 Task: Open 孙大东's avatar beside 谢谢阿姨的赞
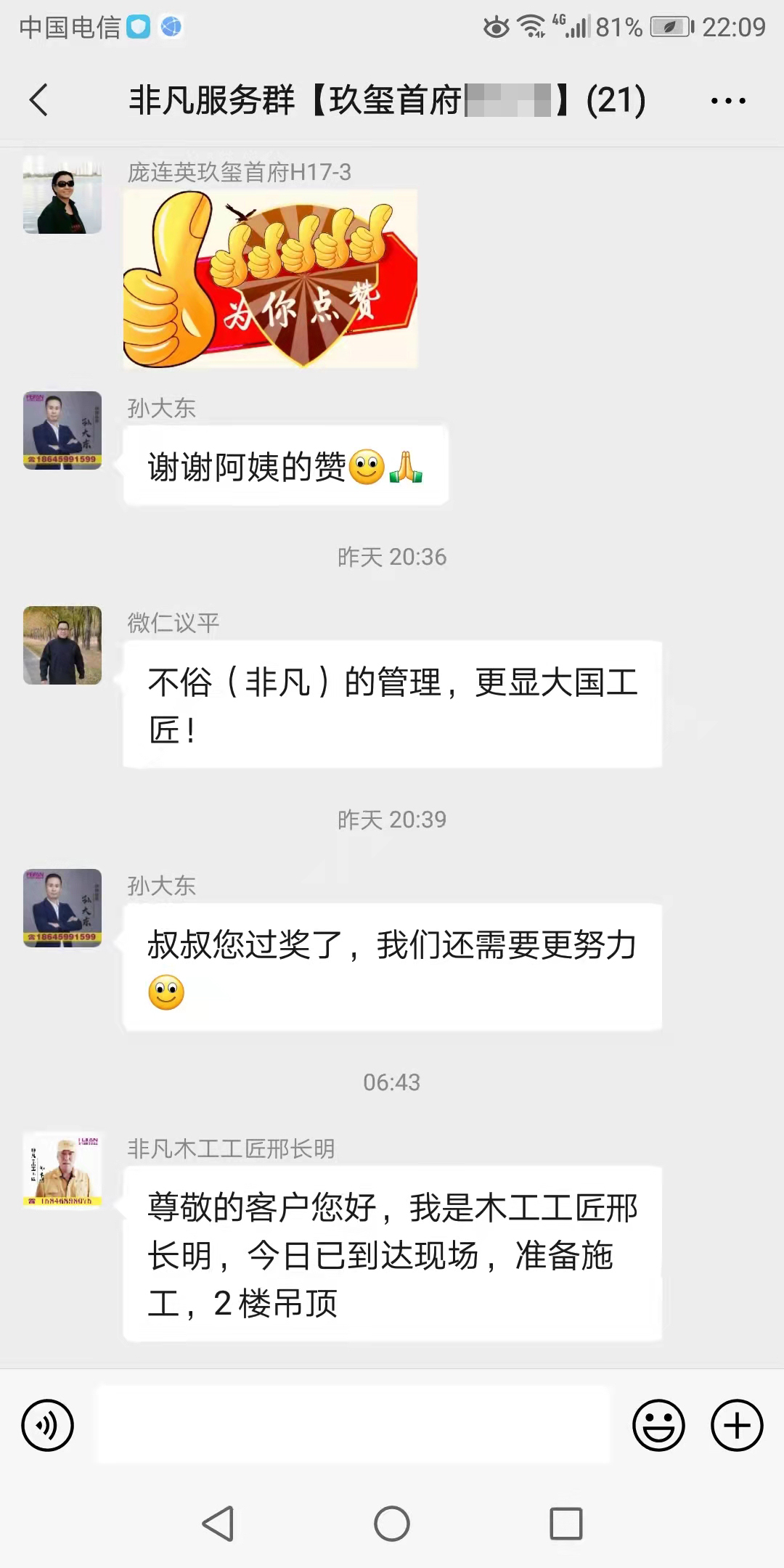click(x=62, y=430)
